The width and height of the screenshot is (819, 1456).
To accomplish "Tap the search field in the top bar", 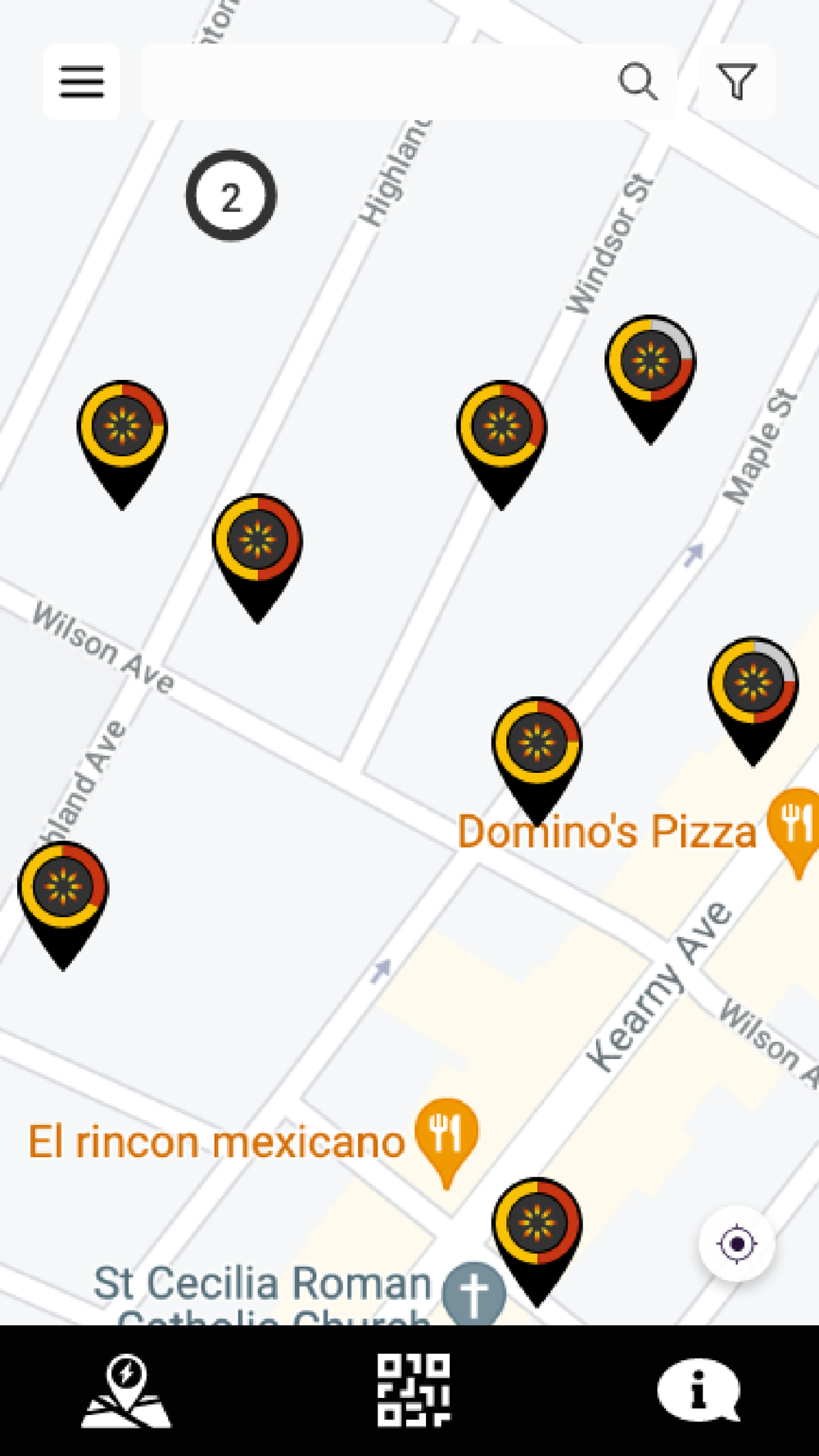I will 377,82.
